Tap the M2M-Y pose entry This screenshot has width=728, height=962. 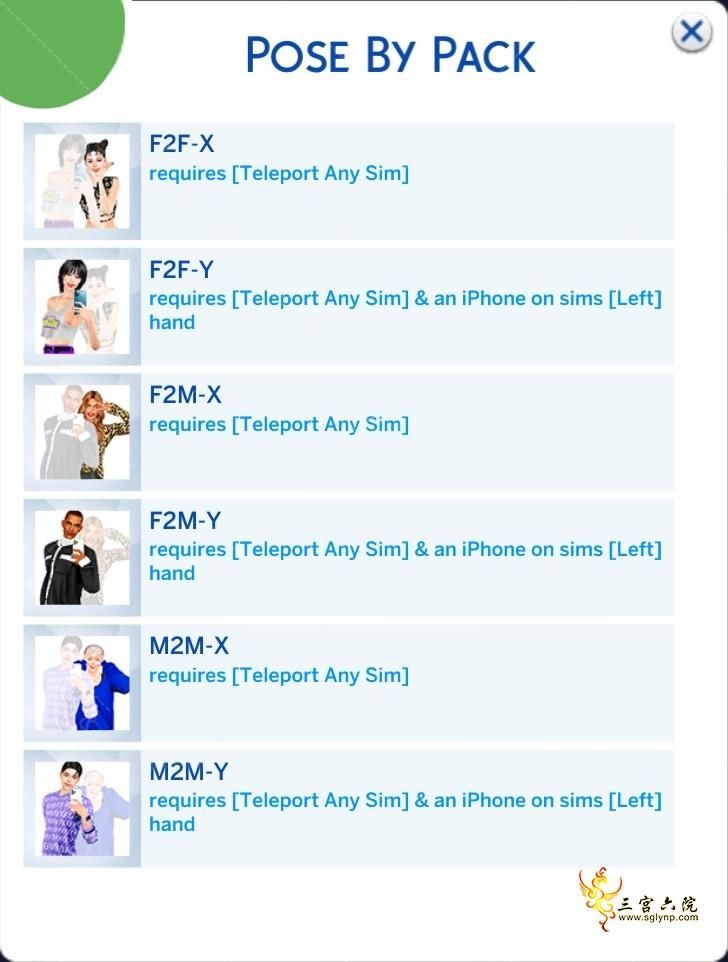pos(349,808)
